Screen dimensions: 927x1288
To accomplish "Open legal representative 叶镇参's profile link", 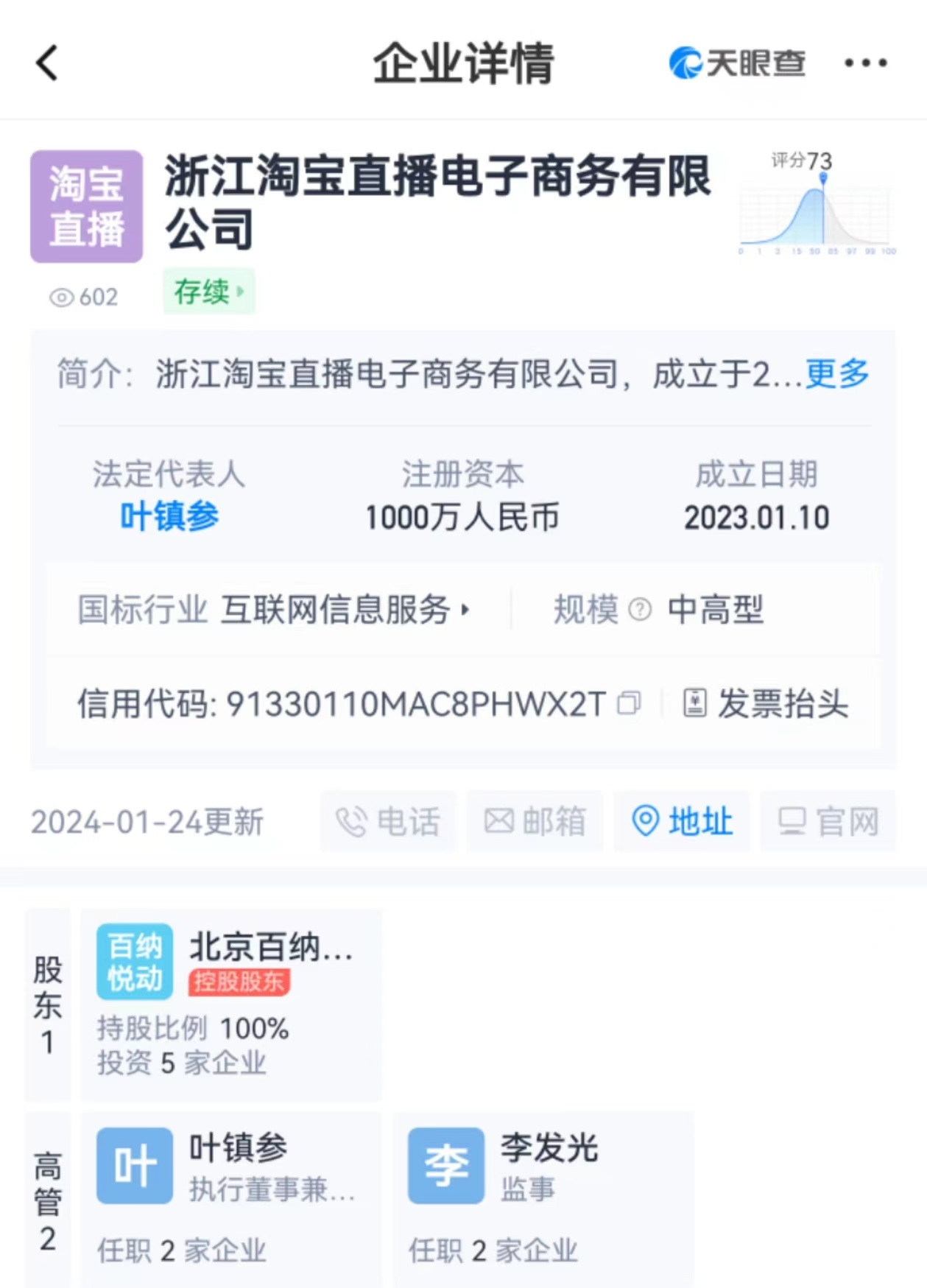I will (169, 517).
